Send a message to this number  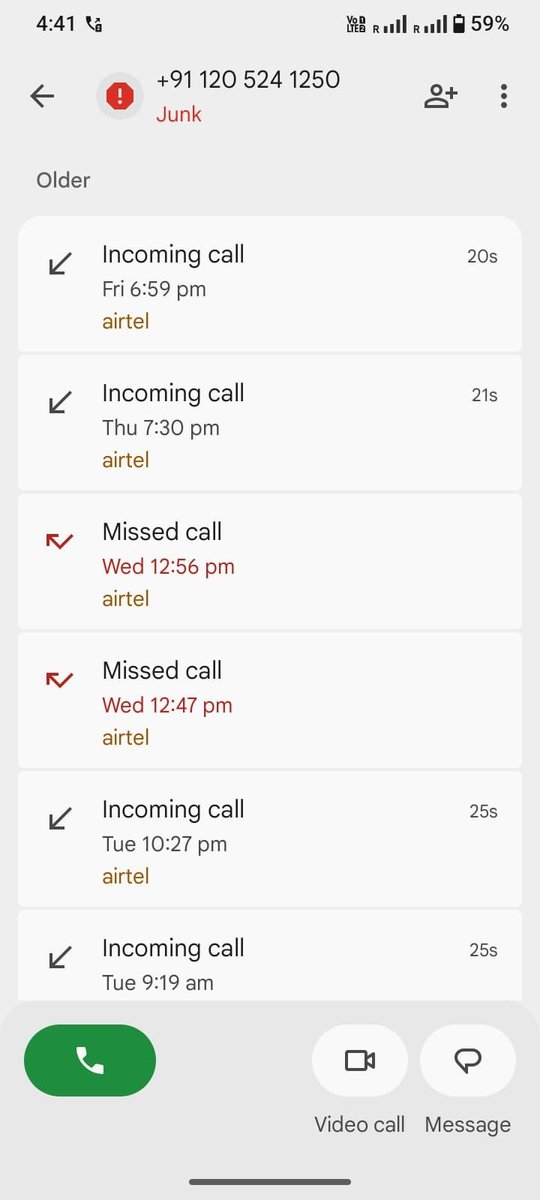468,1060
